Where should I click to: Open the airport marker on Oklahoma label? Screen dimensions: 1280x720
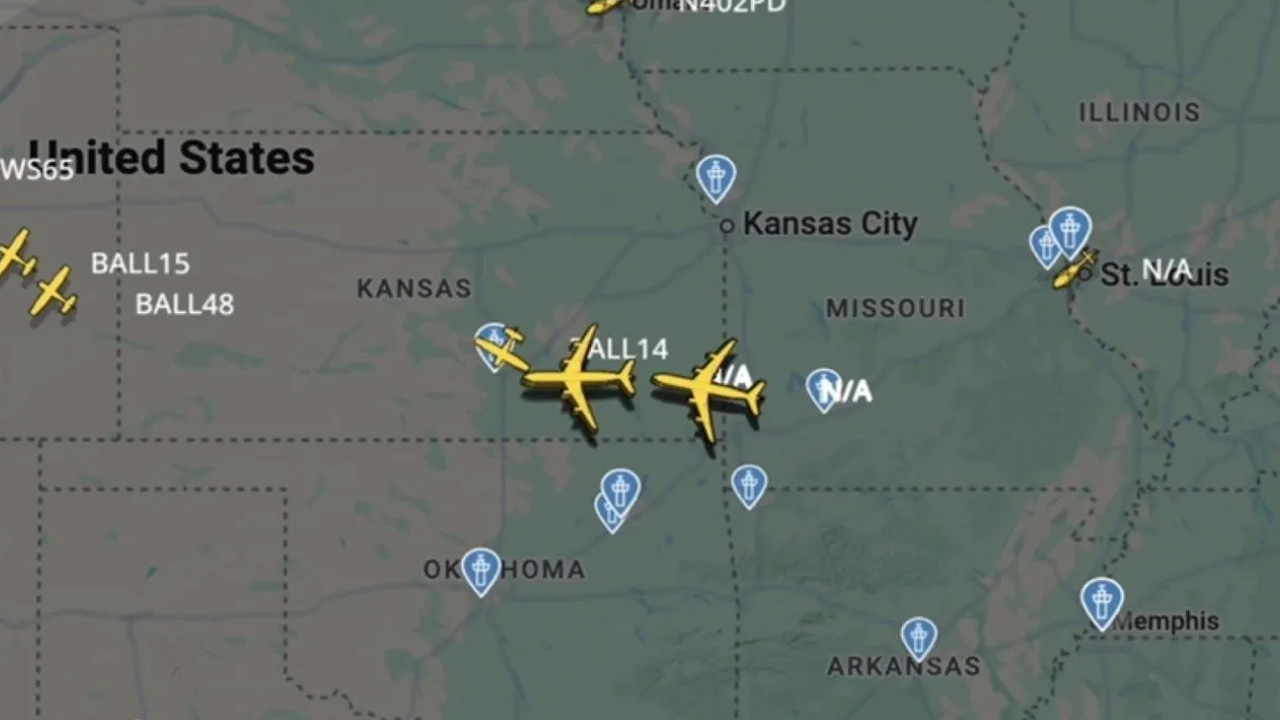pyautogui.click(x=481, y=570)
